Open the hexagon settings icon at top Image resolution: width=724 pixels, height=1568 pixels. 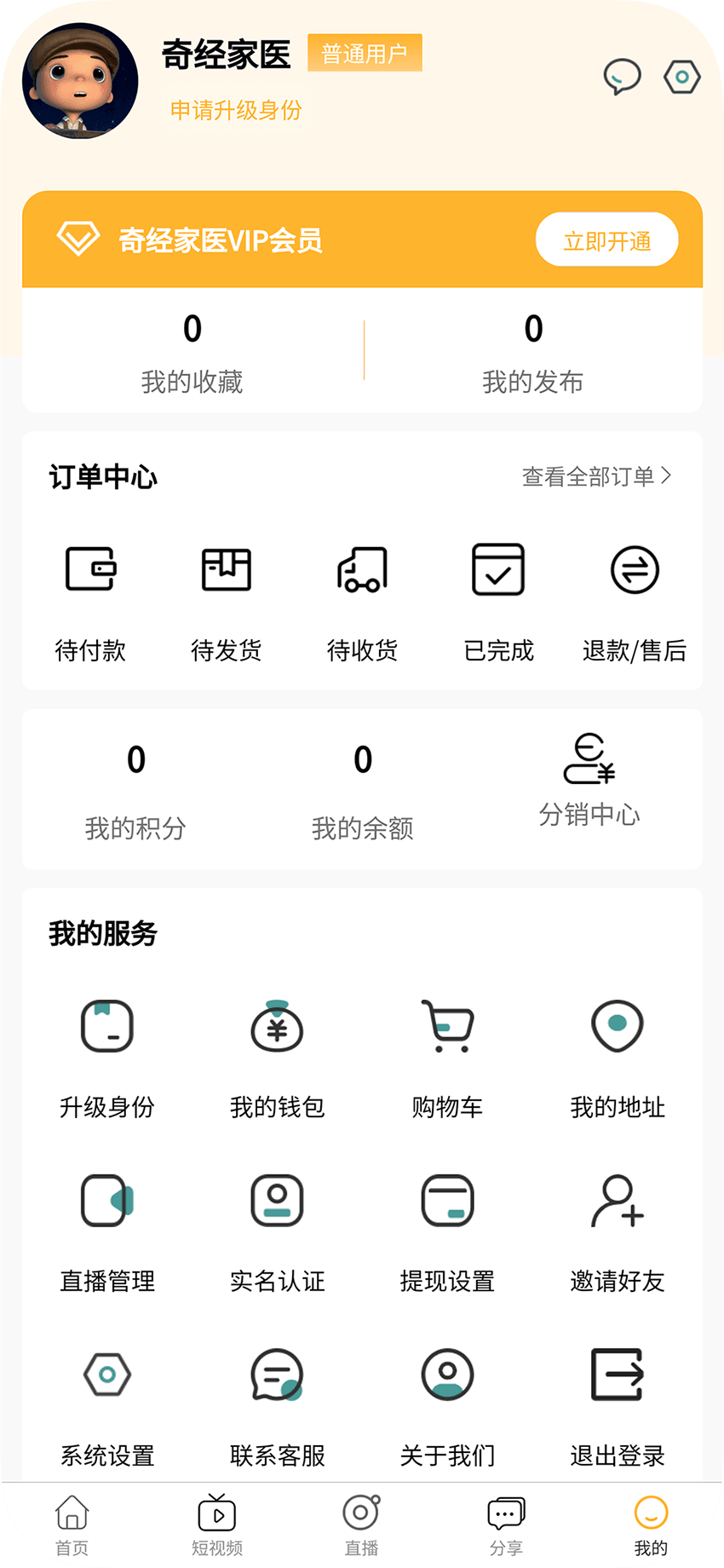(681, 78)
